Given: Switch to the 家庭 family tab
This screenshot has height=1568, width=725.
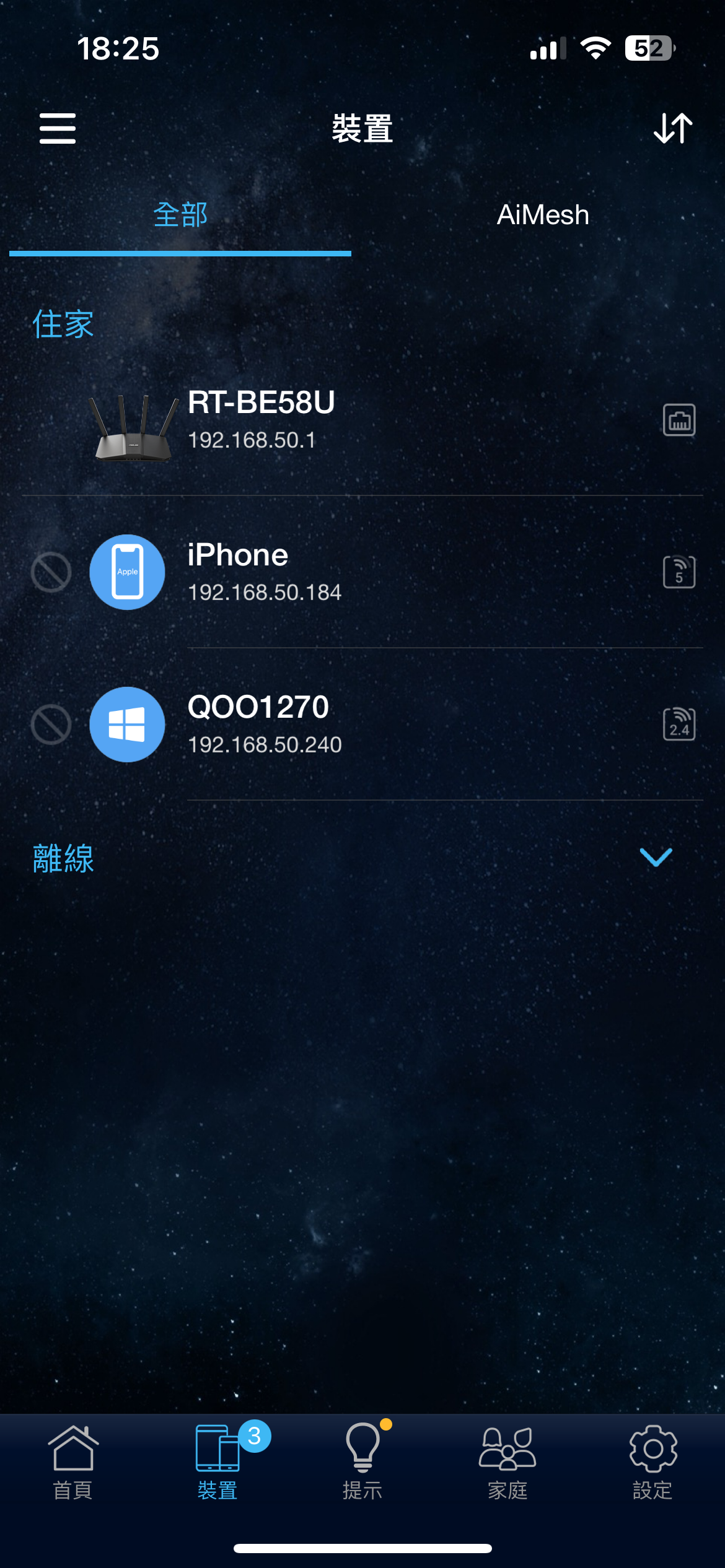Looking at the screenshot, I should click(507, 1463).
